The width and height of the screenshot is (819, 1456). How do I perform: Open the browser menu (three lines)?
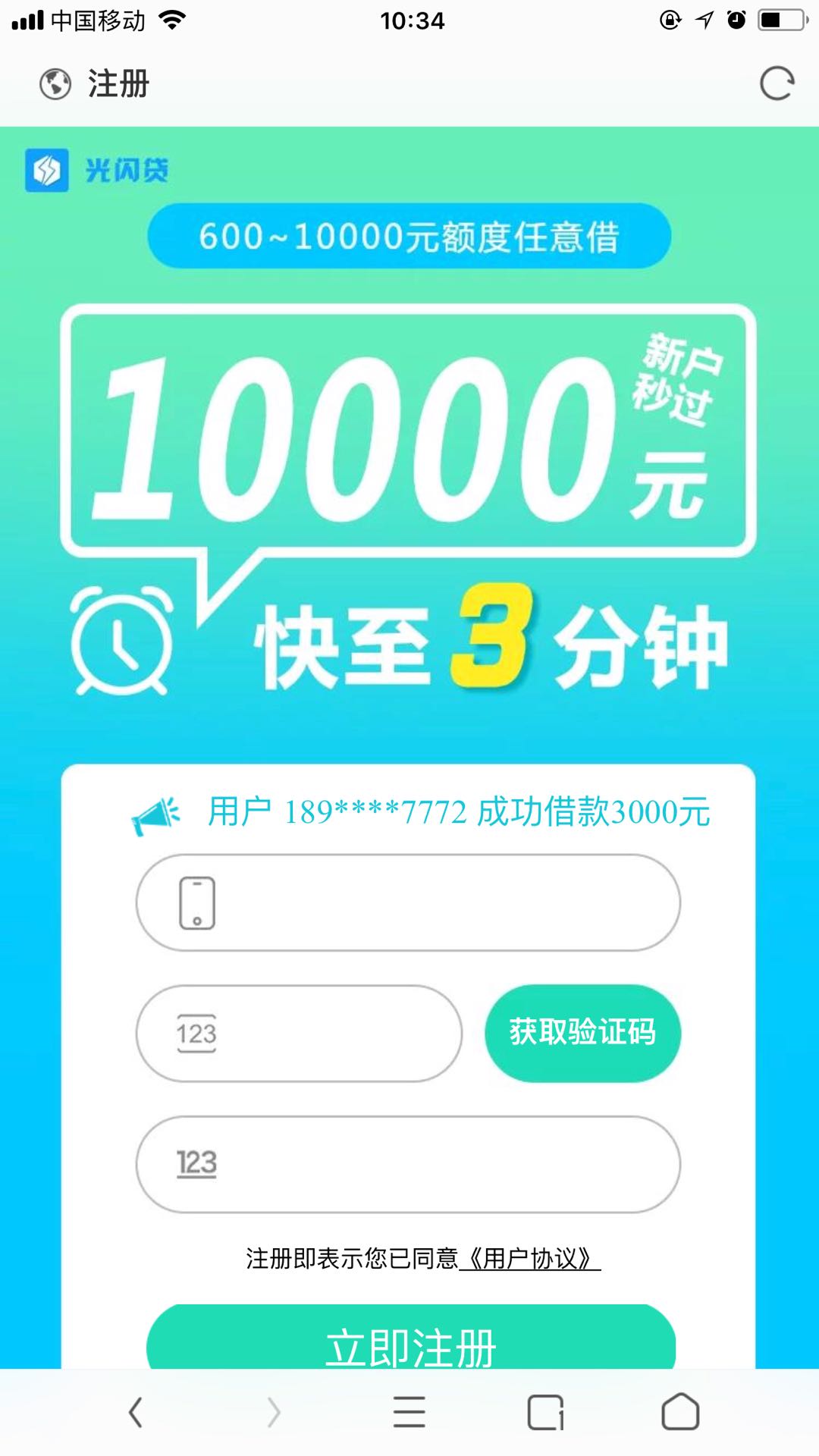(409, 1412)
